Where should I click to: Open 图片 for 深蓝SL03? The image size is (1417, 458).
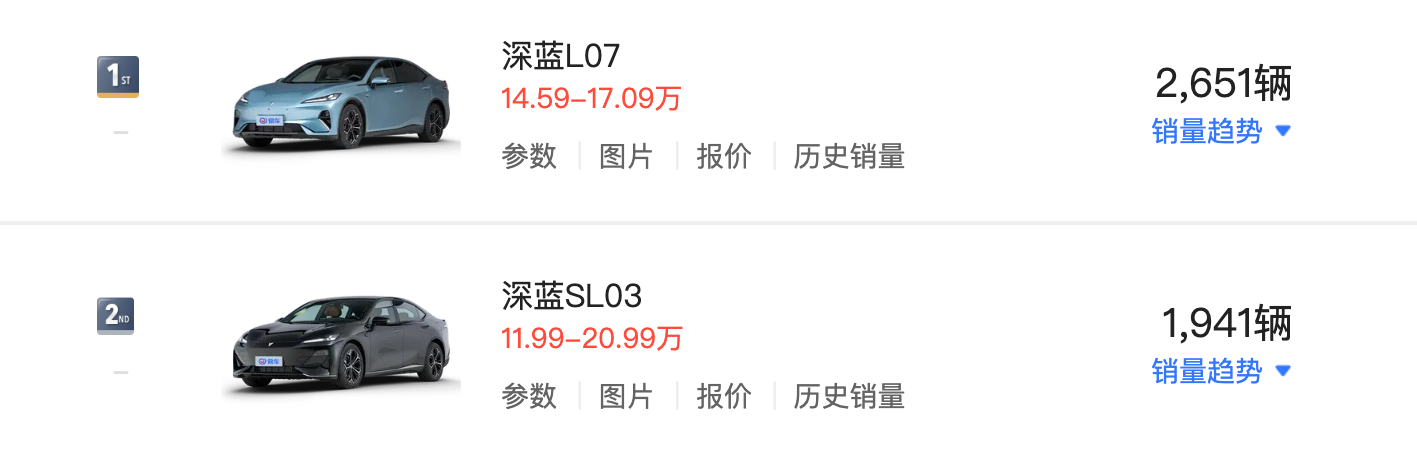(x=626, y=396)
